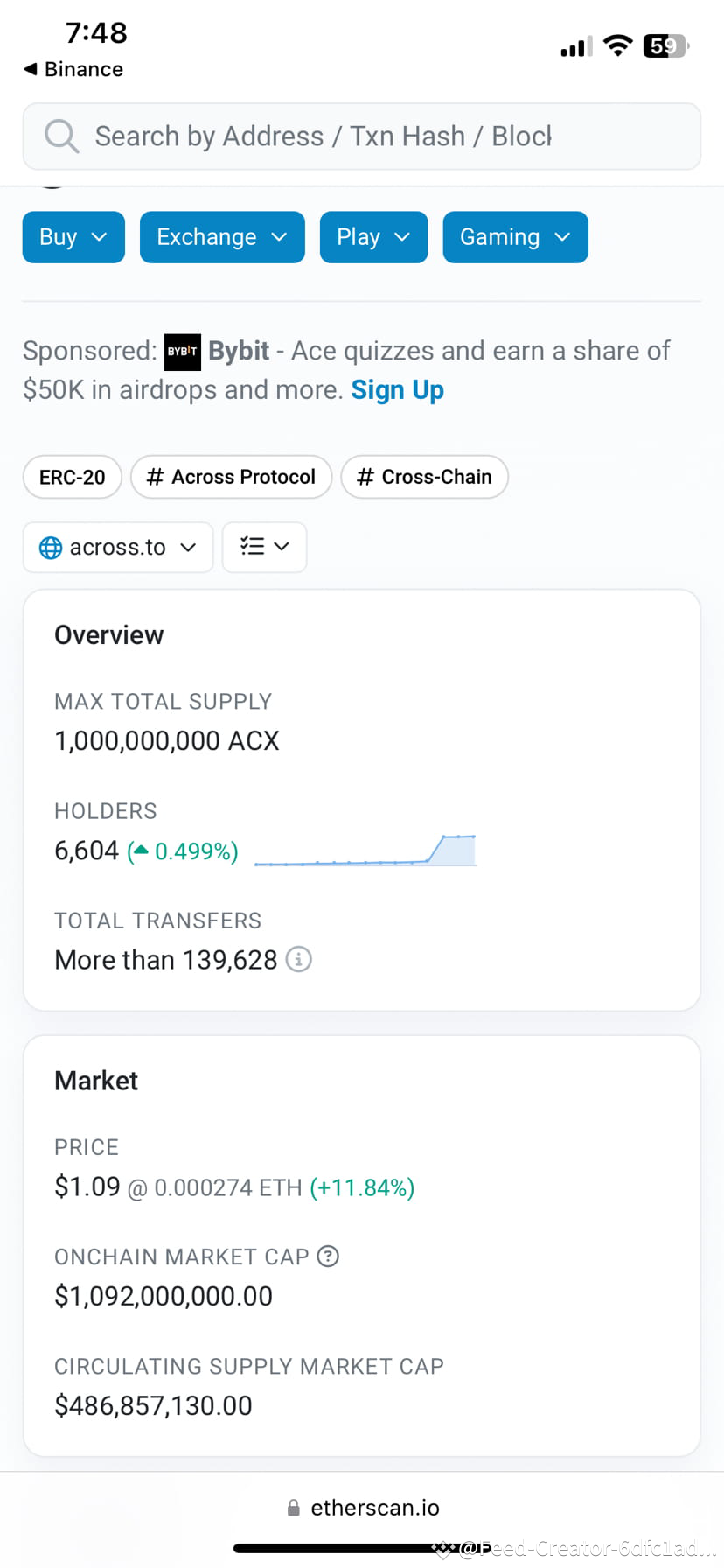Open the Gaming menu
This screenshot has width=724, height=1568.
coord(515,237)
